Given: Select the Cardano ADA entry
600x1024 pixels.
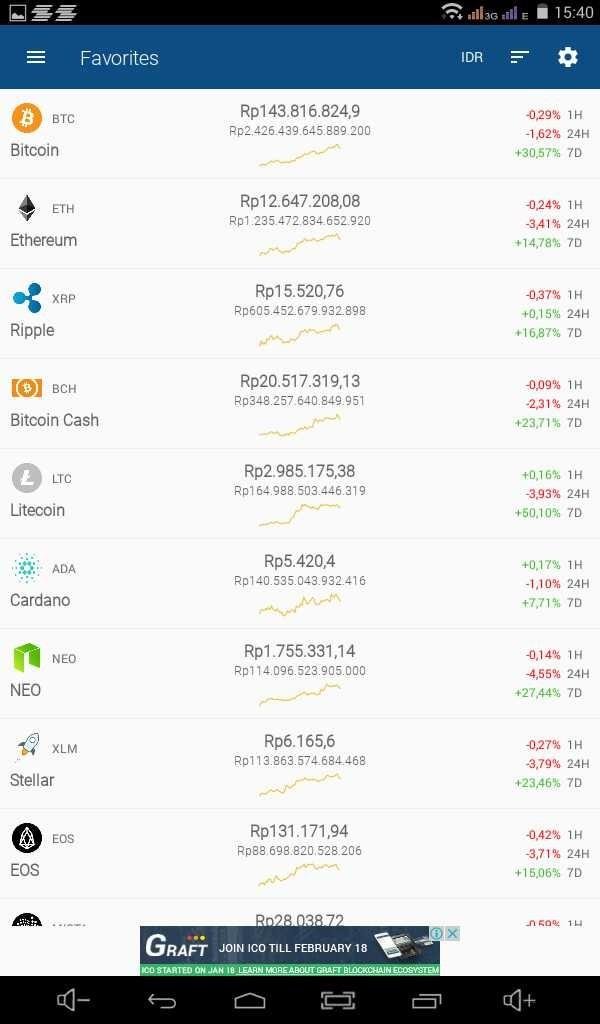Looking at the screenshot, I should [x=300, y=584].
